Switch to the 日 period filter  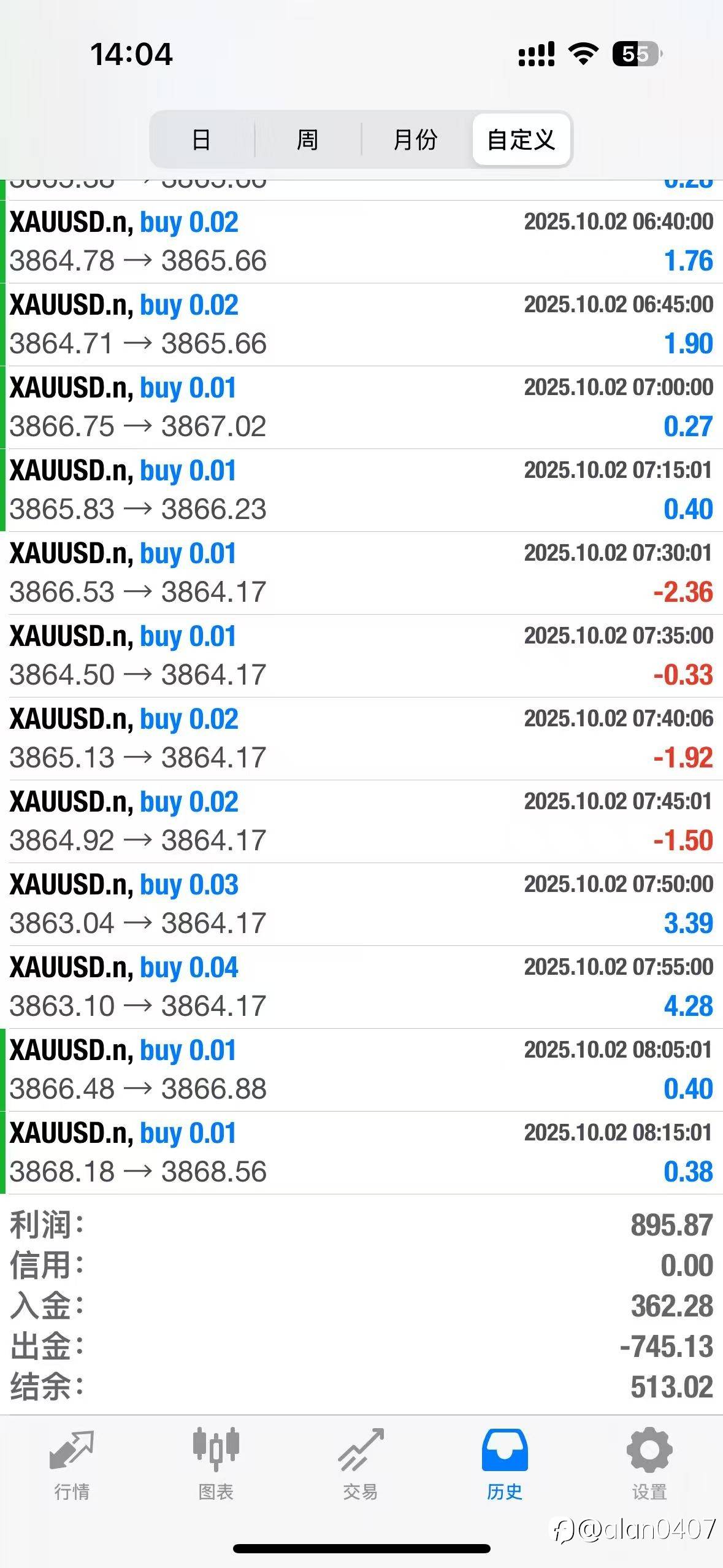[202, 140]
